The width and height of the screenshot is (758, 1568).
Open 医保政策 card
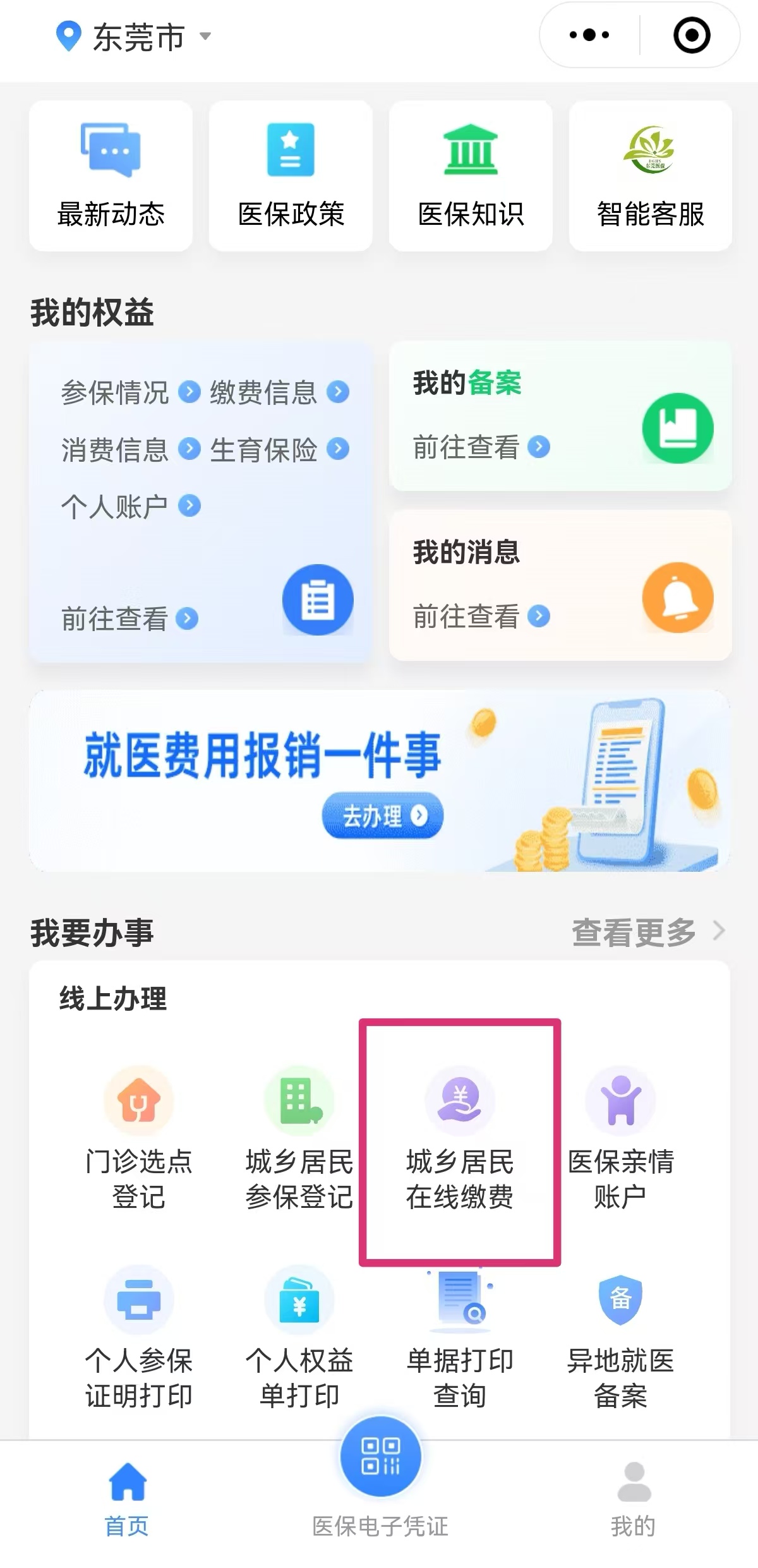click(x=291, y=176)
